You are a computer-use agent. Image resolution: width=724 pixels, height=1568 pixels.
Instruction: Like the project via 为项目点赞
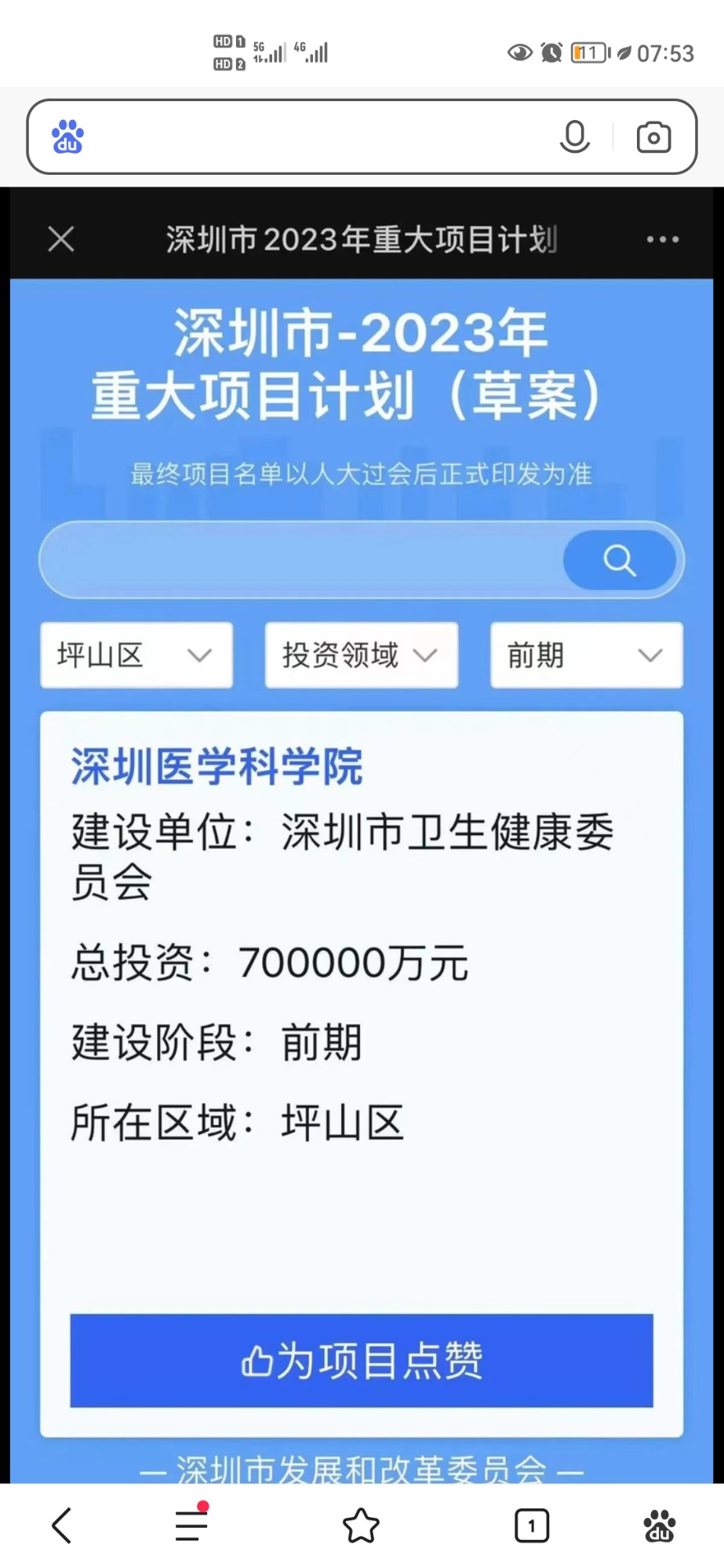pyautogui.click(x=361, y=1360)
